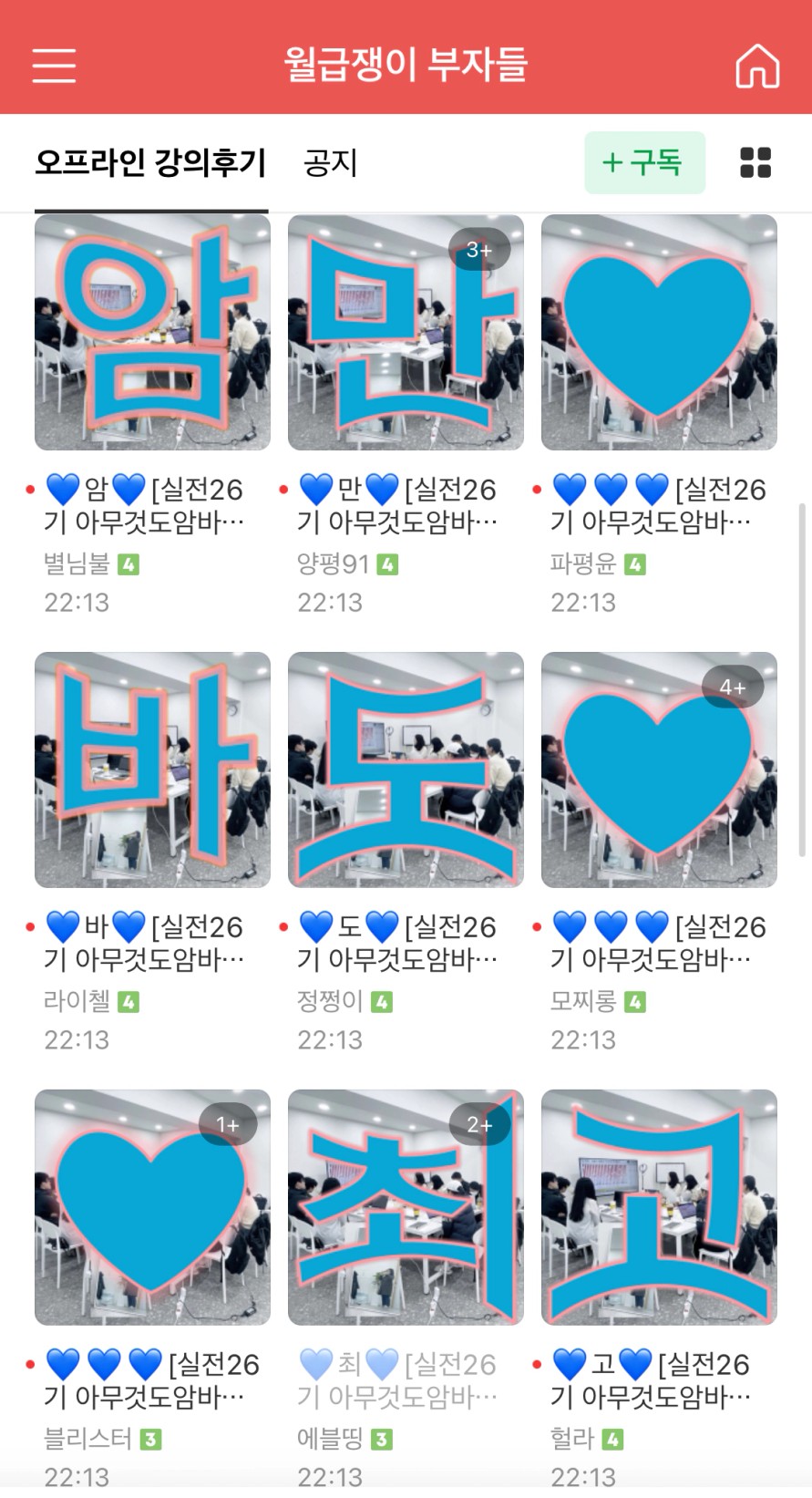Open the 최 post by 에블띵
812x1498 pixels.
(x=406, y=1206)
